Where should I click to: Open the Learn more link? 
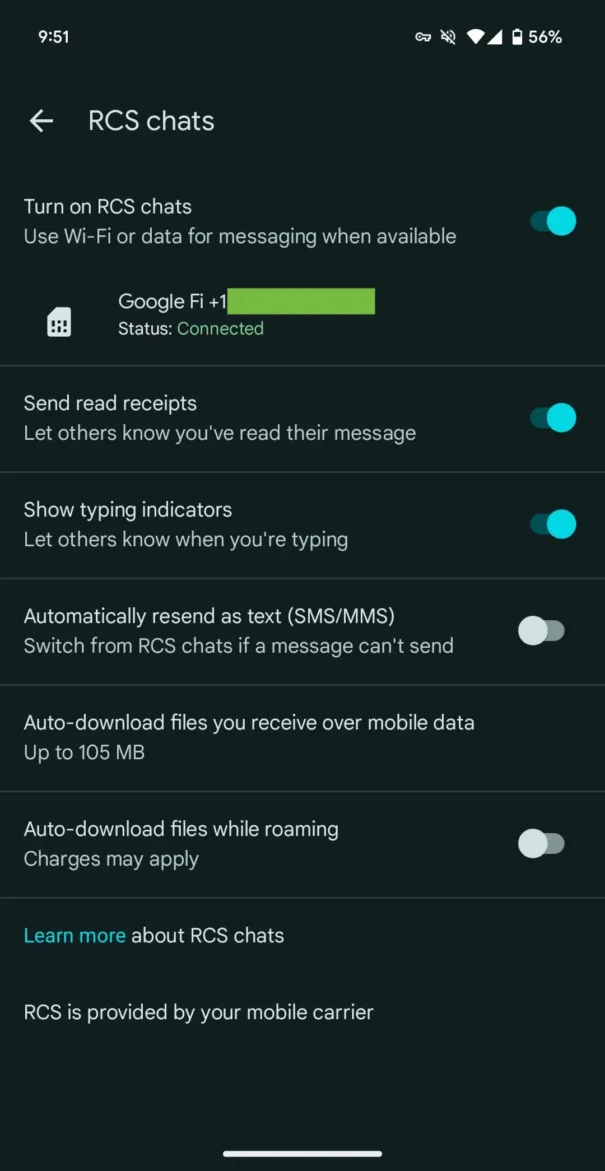[75, 936]
